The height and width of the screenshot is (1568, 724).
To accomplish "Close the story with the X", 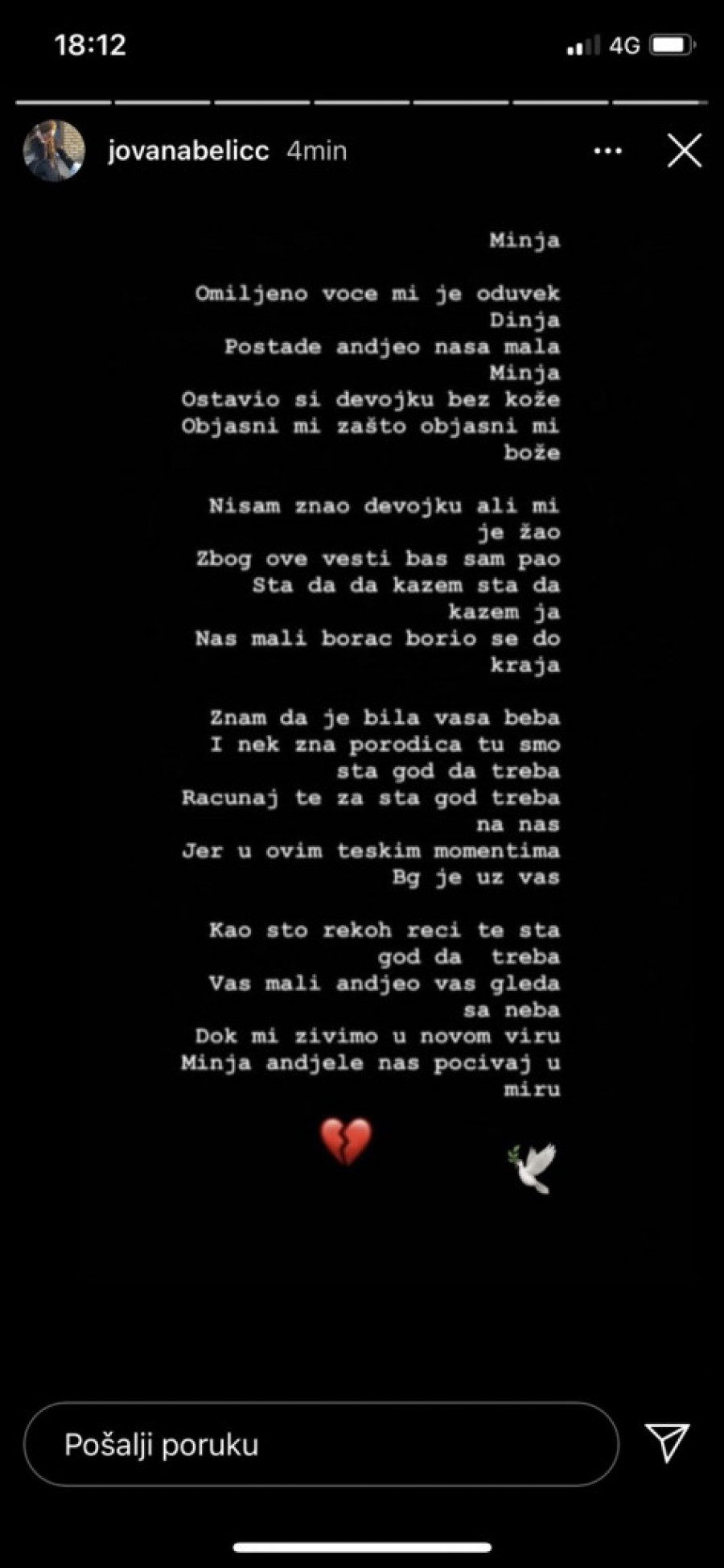I will pyautogui.click(x=684, y=151).
